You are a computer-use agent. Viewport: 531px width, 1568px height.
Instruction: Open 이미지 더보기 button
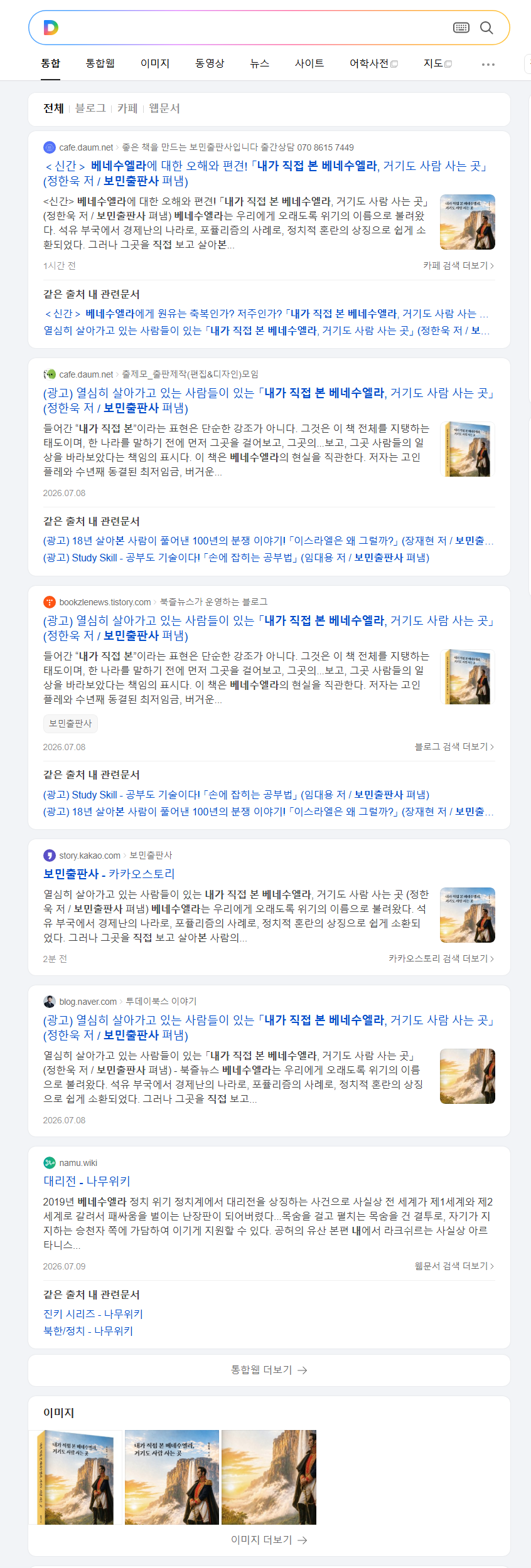pyautogui.click(x=269, y=1540)
